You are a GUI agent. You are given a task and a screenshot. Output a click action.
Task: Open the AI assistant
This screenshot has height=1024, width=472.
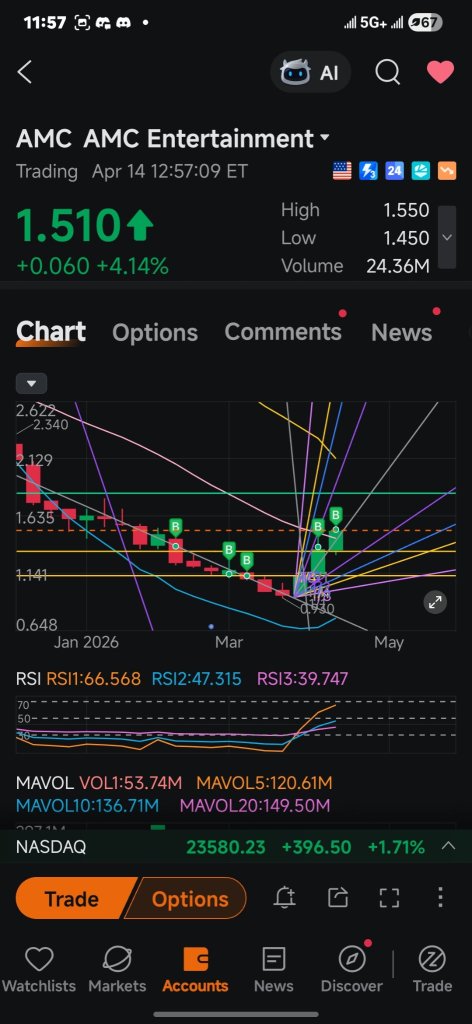tap(310, 72)
